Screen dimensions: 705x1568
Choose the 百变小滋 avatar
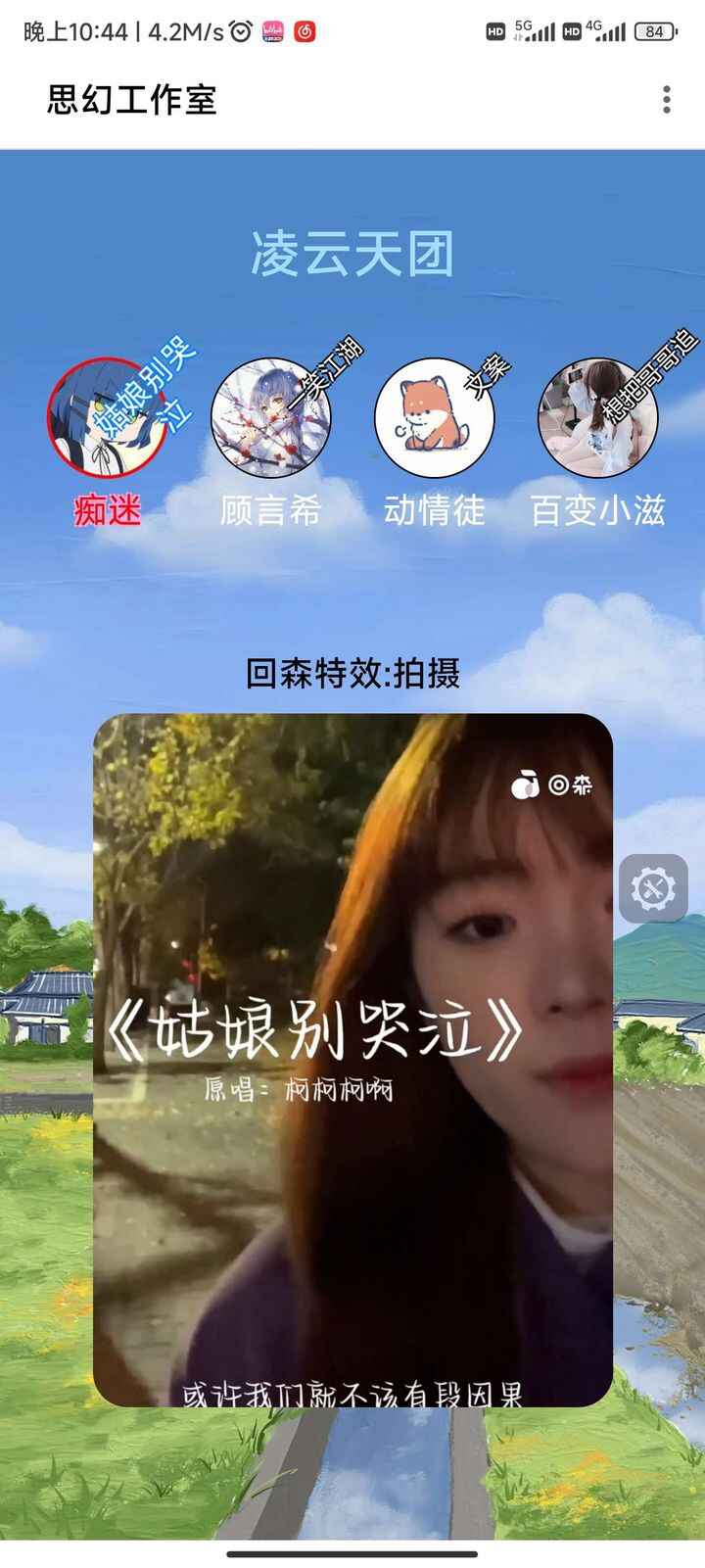(597, 418)
